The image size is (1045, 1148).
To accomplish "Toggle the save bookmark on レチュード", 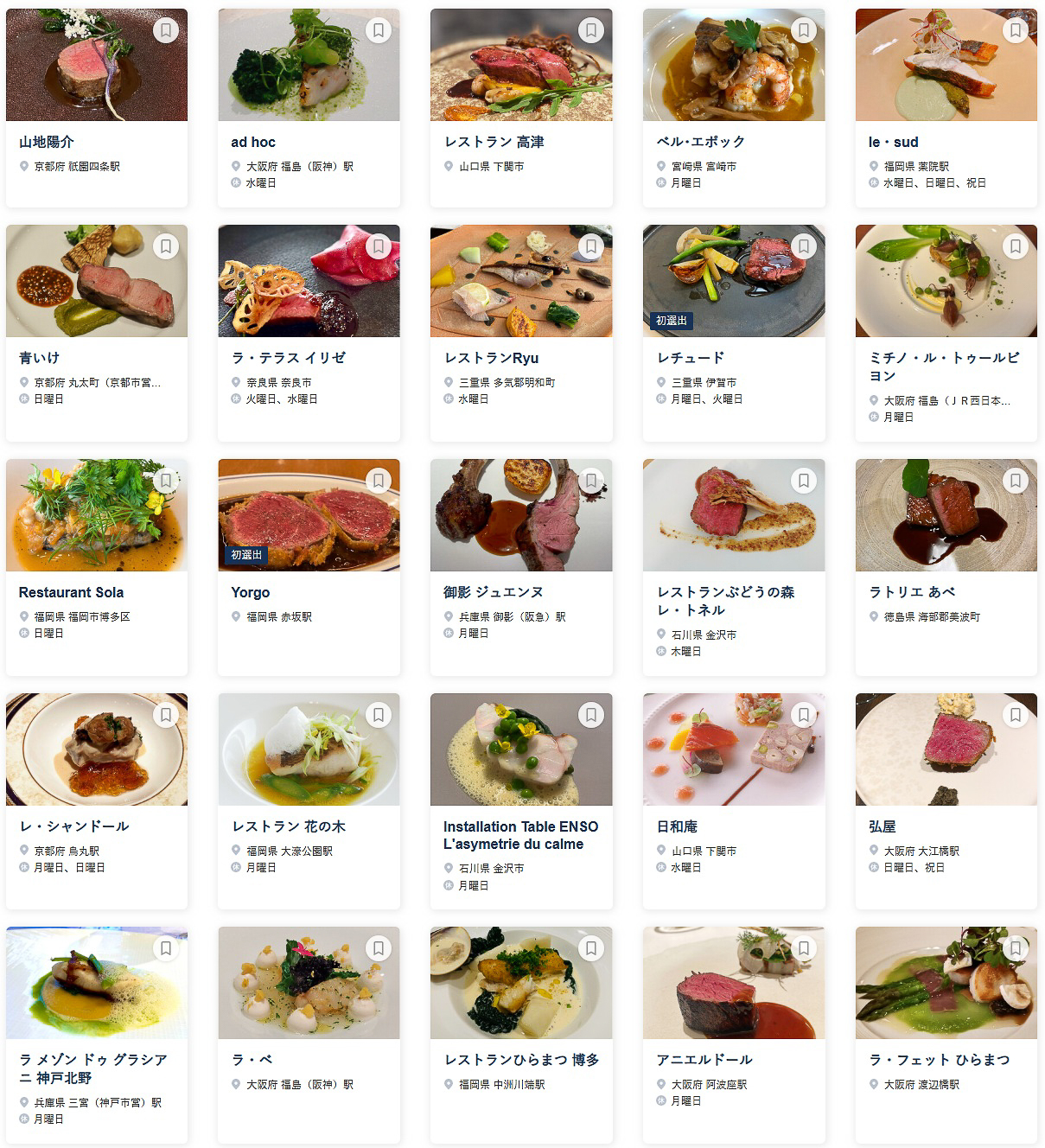I will 802,246.
